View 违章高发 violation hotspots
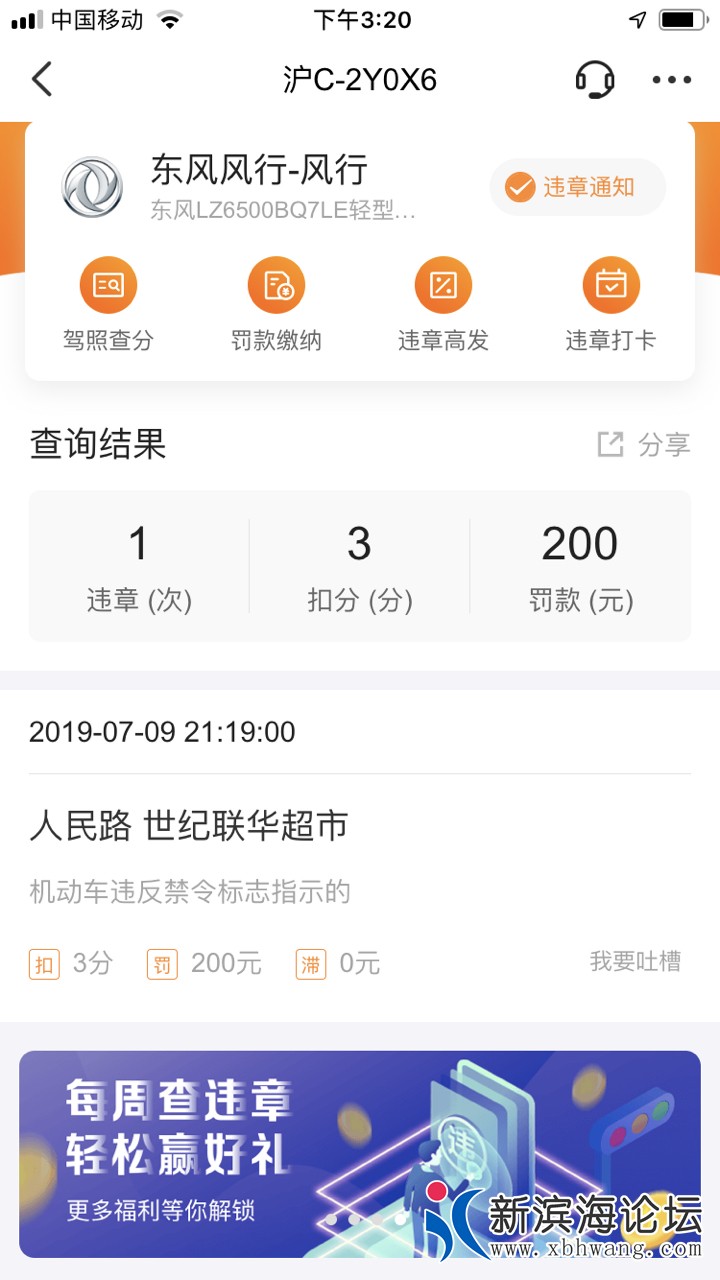The height and width of the screenshot is (1280, 720). (x=443, y=306)
